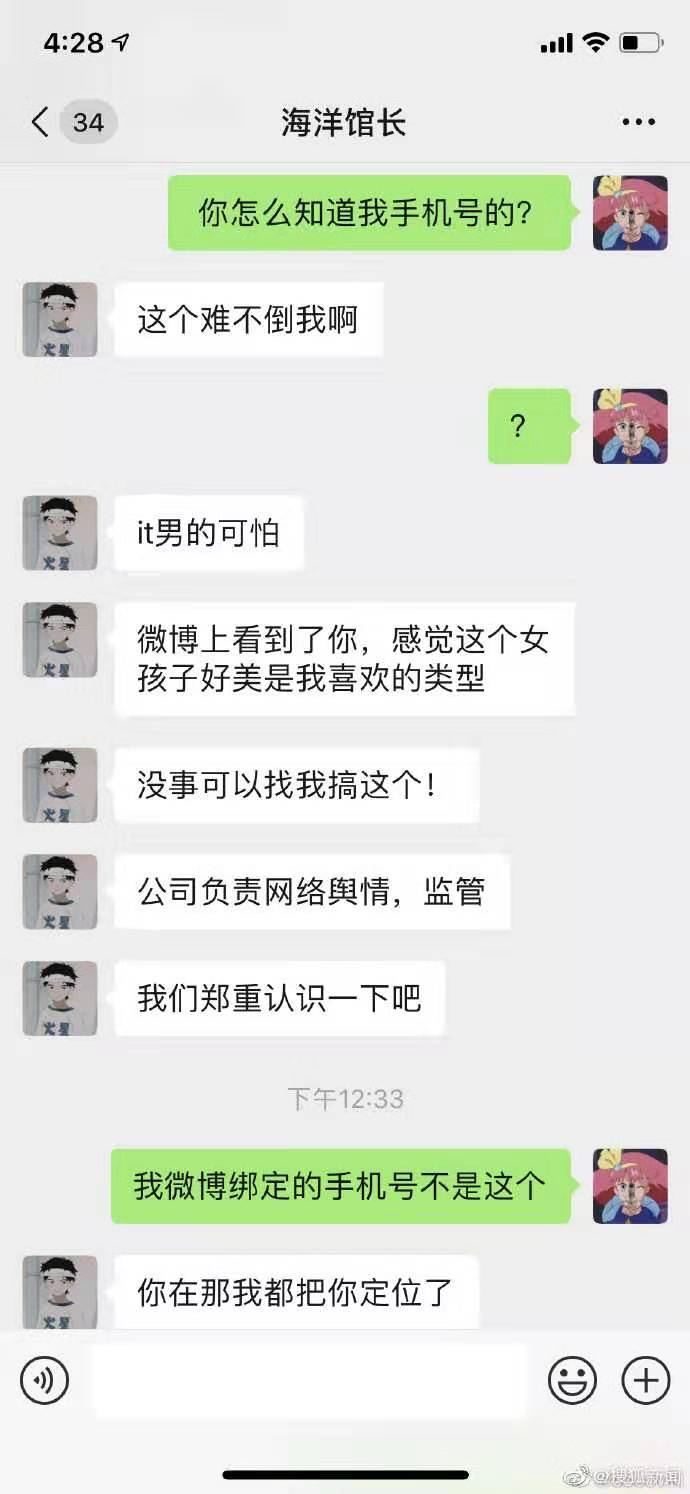
Task: Tap the message text field
Action: tap(309, 1381)
